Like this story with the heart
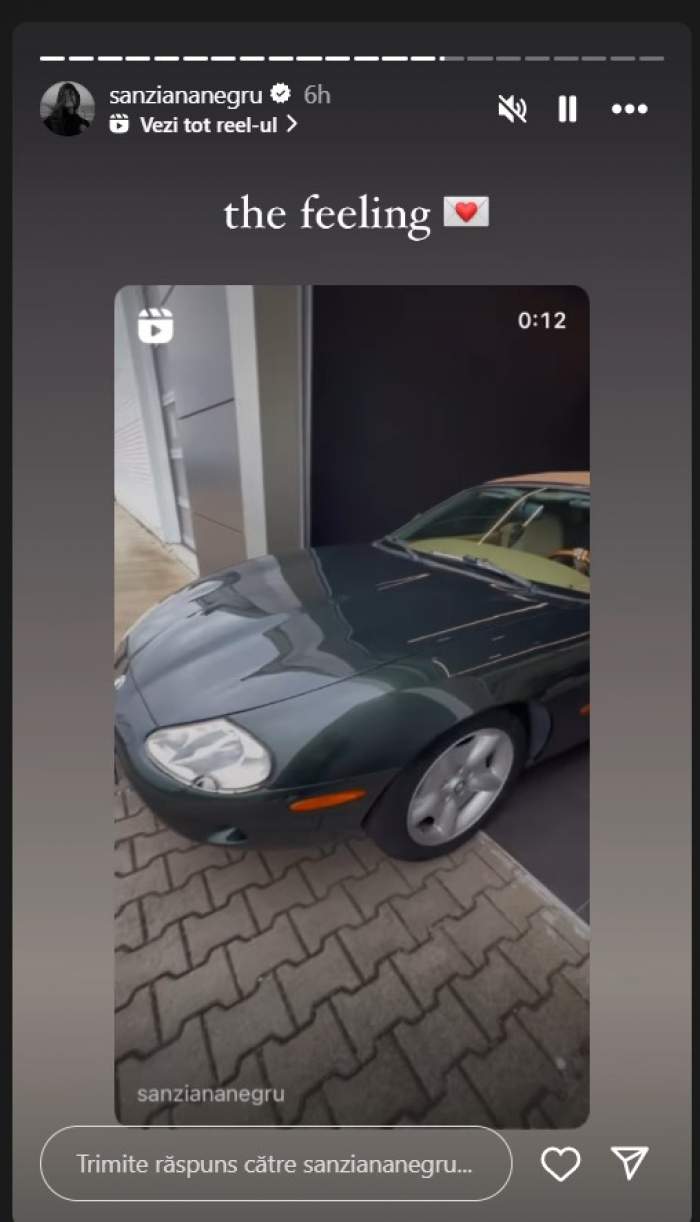Screen dimensions: 700x1222 click(560, 1164)
